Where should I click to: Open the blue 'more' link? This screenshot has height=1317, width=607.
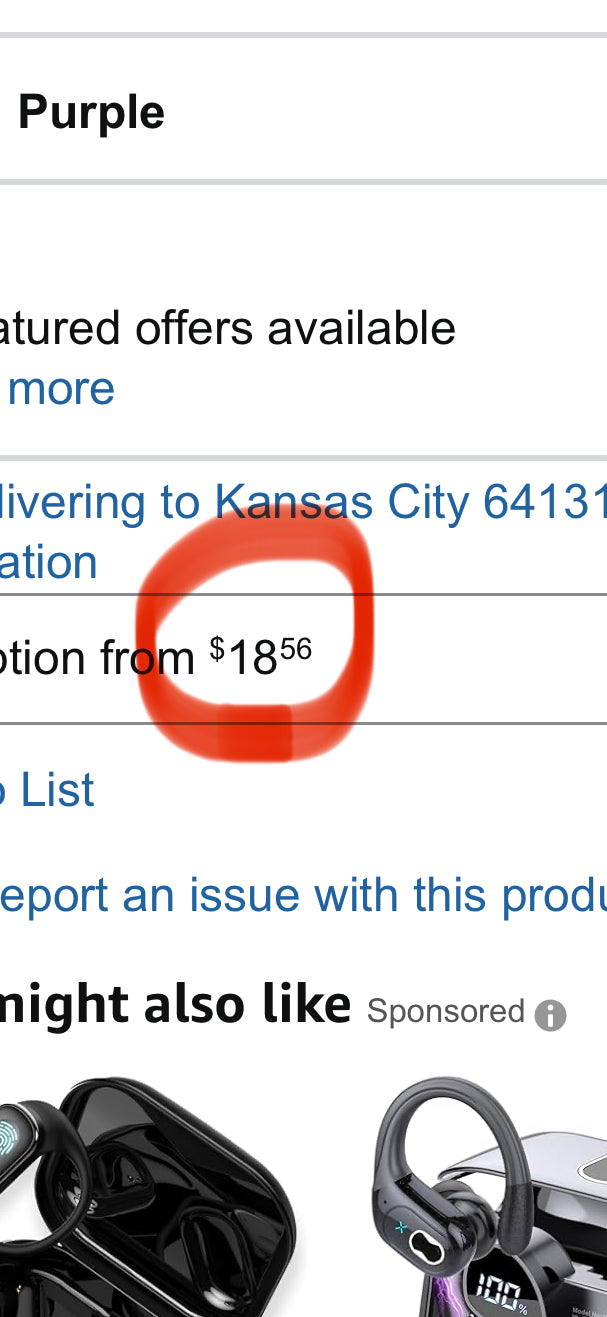coord(60,388)
